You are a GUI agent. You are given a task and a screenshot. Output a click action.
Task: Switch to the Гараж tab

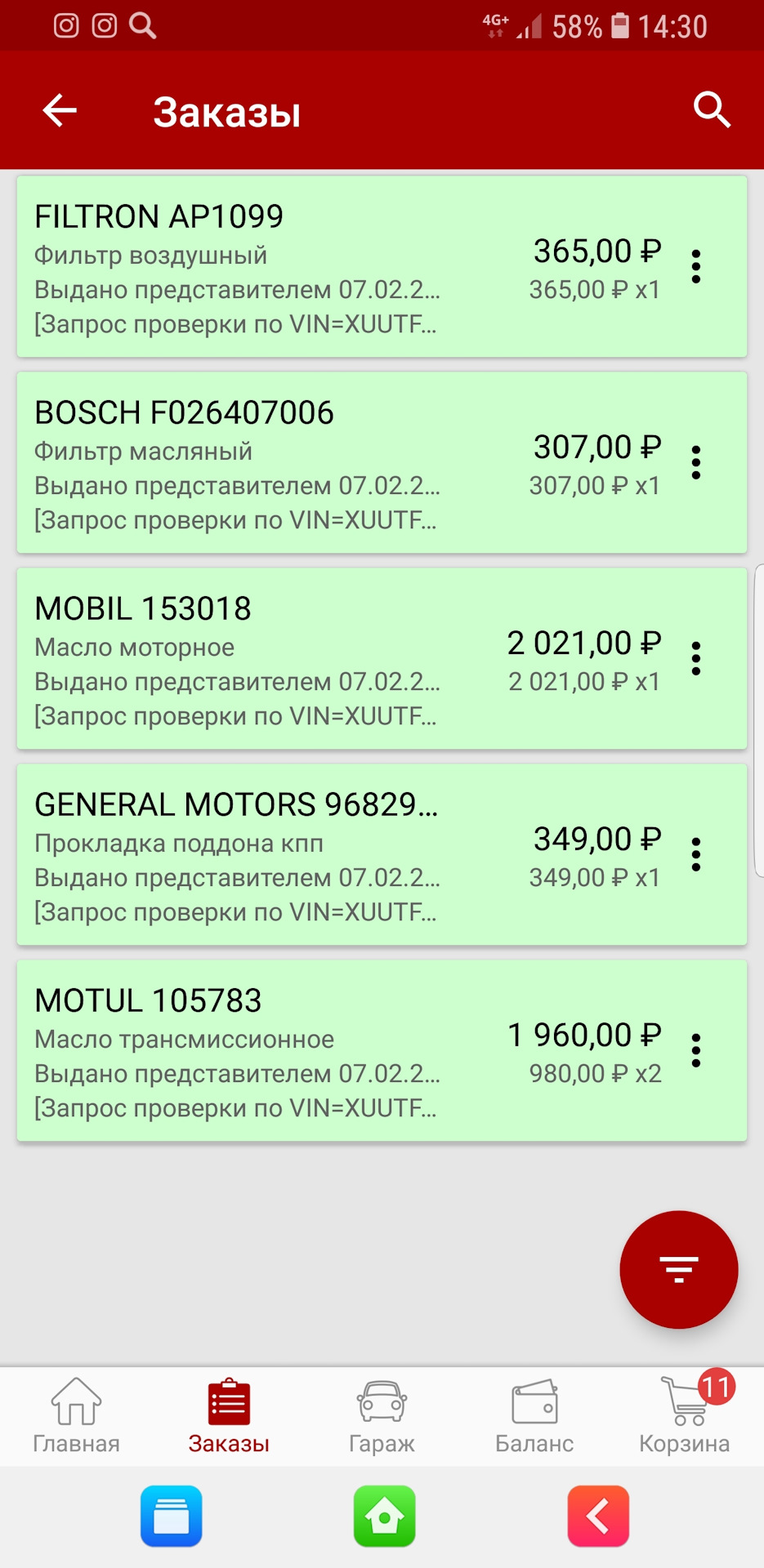click(x=382, y=1416)
